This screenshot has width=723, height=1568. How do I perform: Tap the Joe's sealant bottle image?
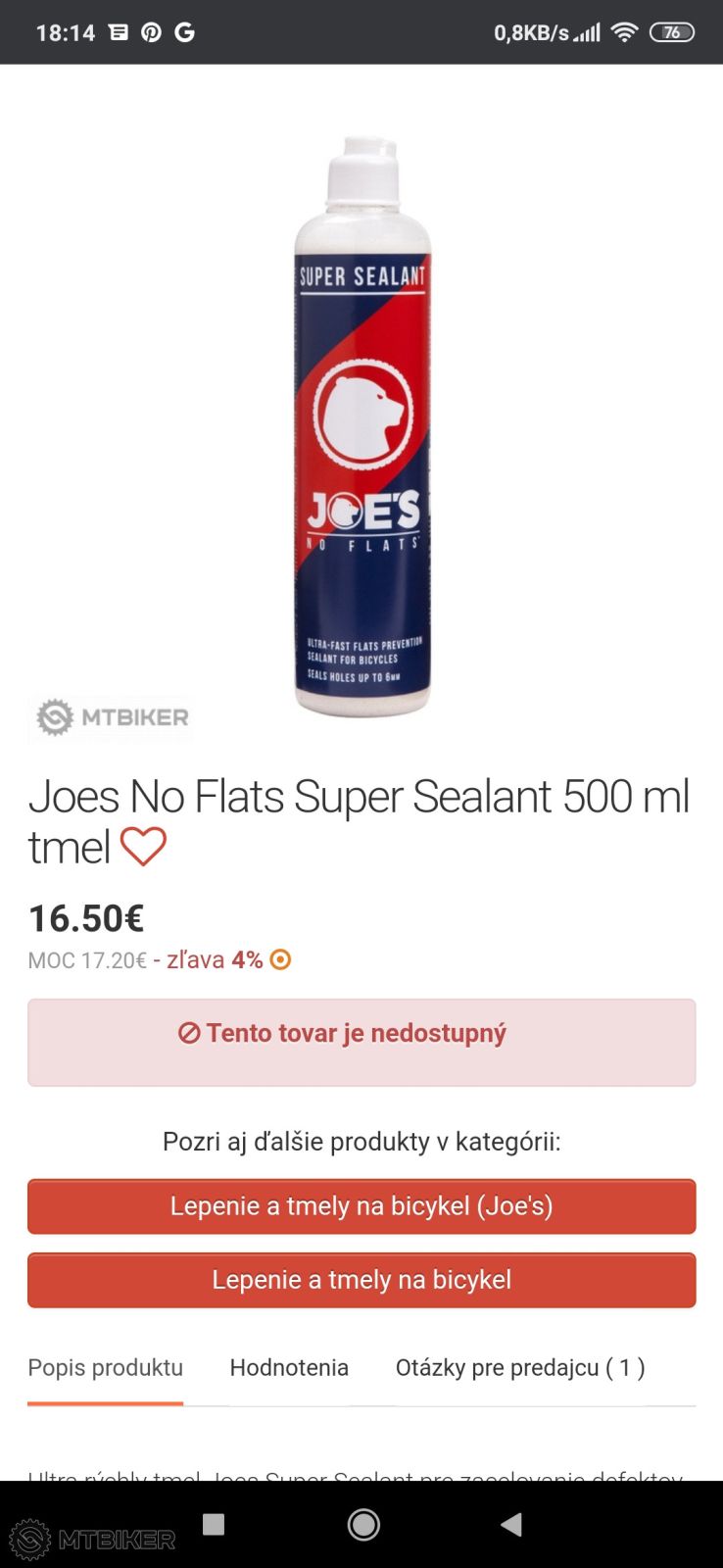pyautogui.click(x=362, y=431)
